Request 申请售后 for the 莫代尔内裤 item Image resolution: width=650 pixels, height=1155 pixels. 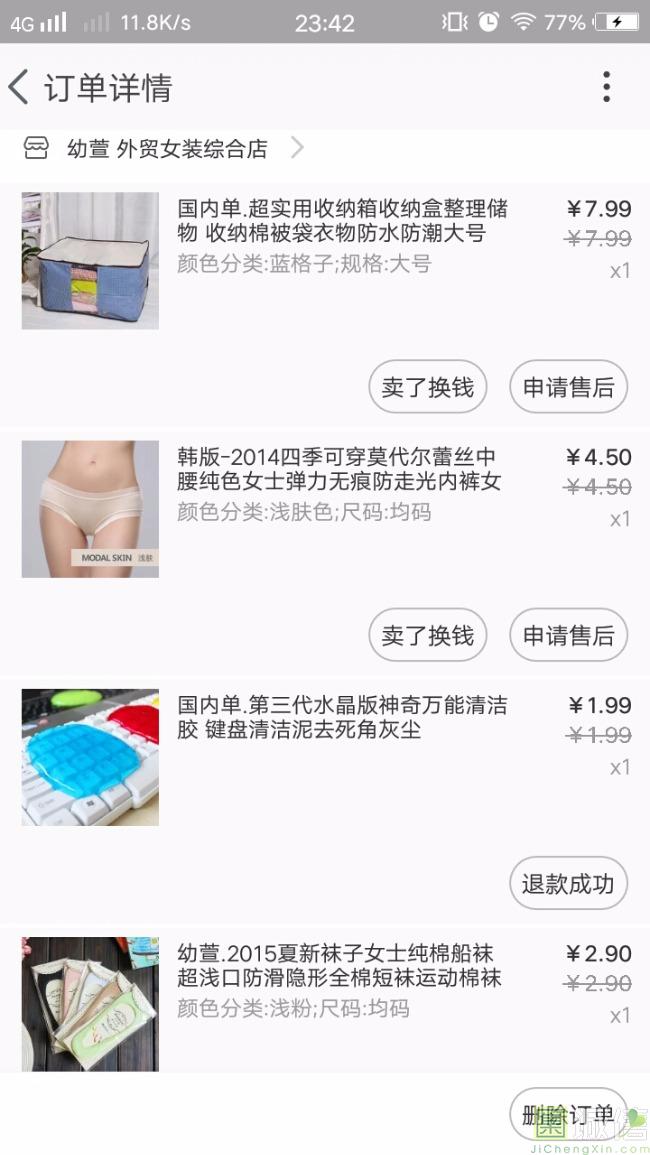coord(568,635)
